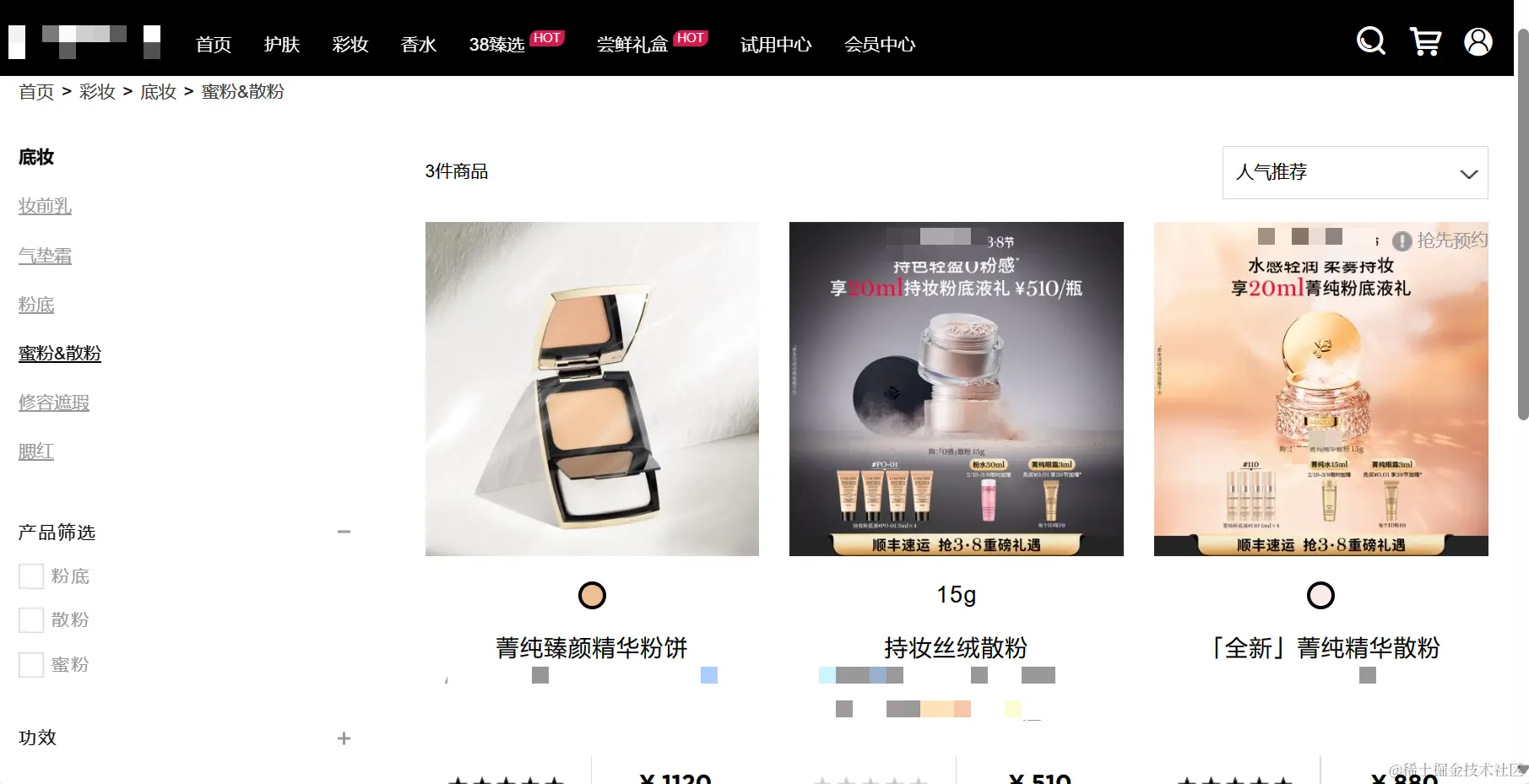Check the 散粉 filter box

click(x=31, y=620)
